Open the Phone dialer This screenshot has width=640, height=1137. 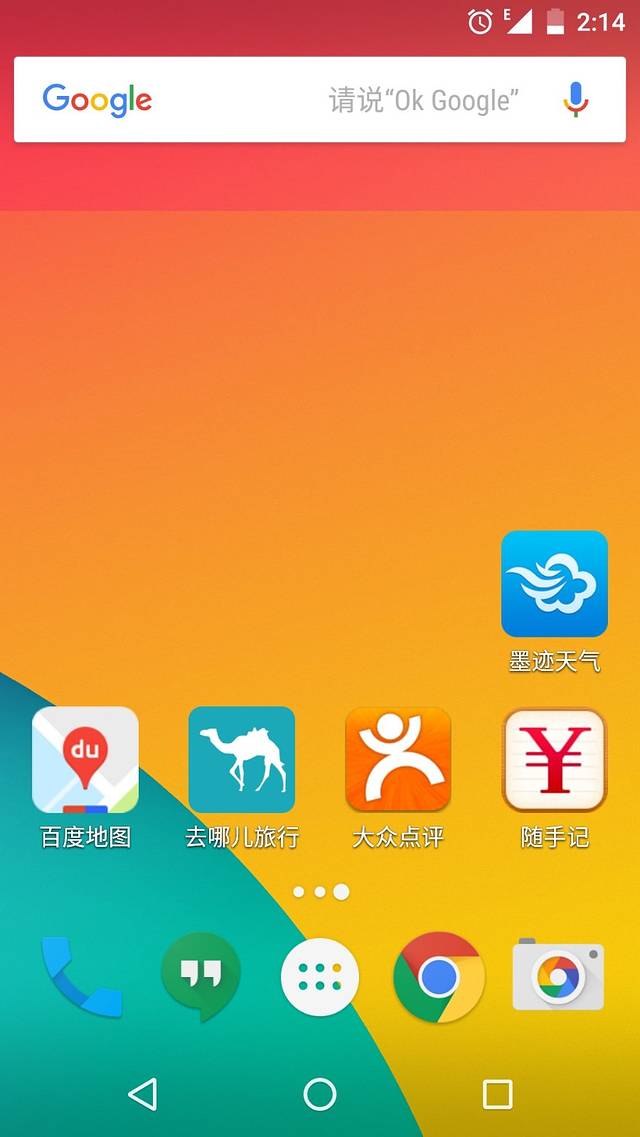pos(81,977)
